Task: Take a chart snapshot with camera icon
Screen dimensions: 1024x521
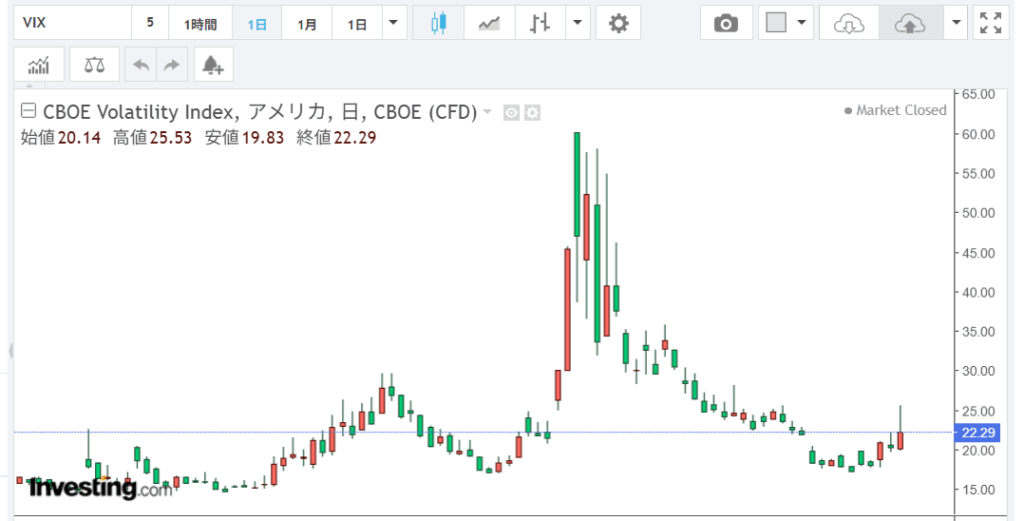Action: pyautogui.click(x=726, y=23)
